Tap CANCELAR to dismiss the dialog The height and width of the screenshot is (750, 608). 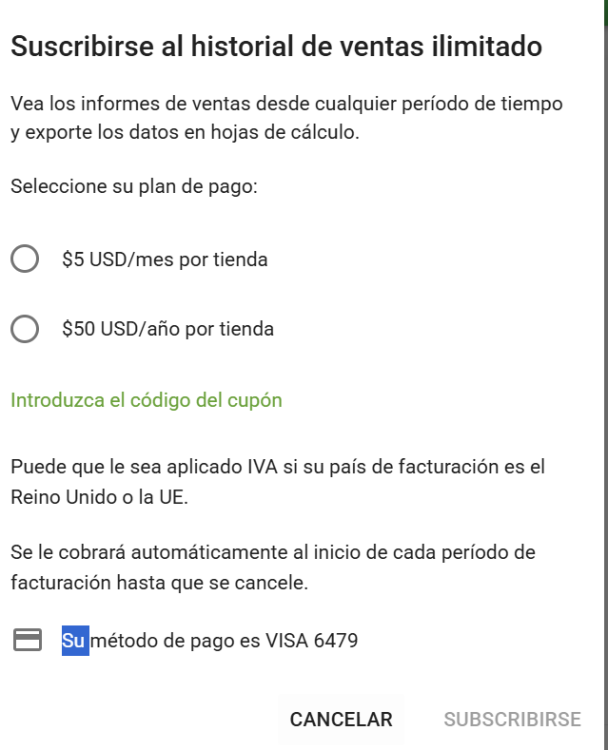point(341,719)
